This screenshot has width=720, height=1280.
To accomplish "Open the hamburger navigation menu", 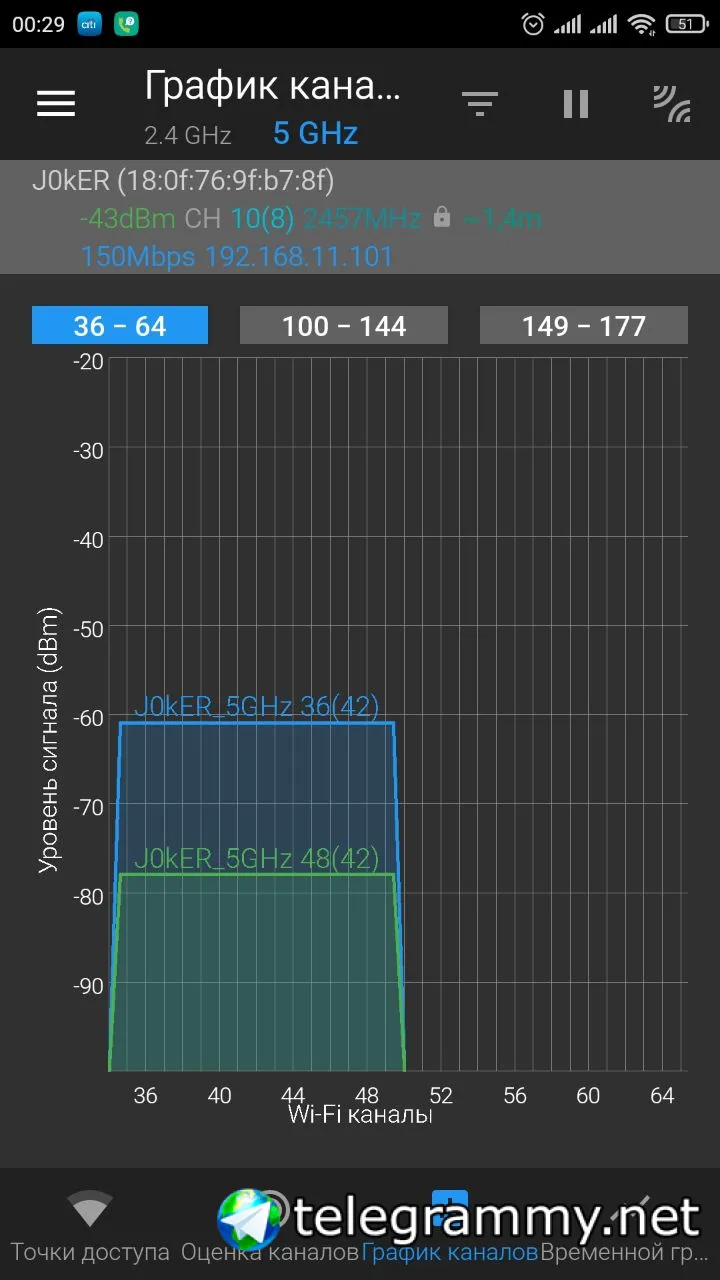I will [x=56, y=103].
